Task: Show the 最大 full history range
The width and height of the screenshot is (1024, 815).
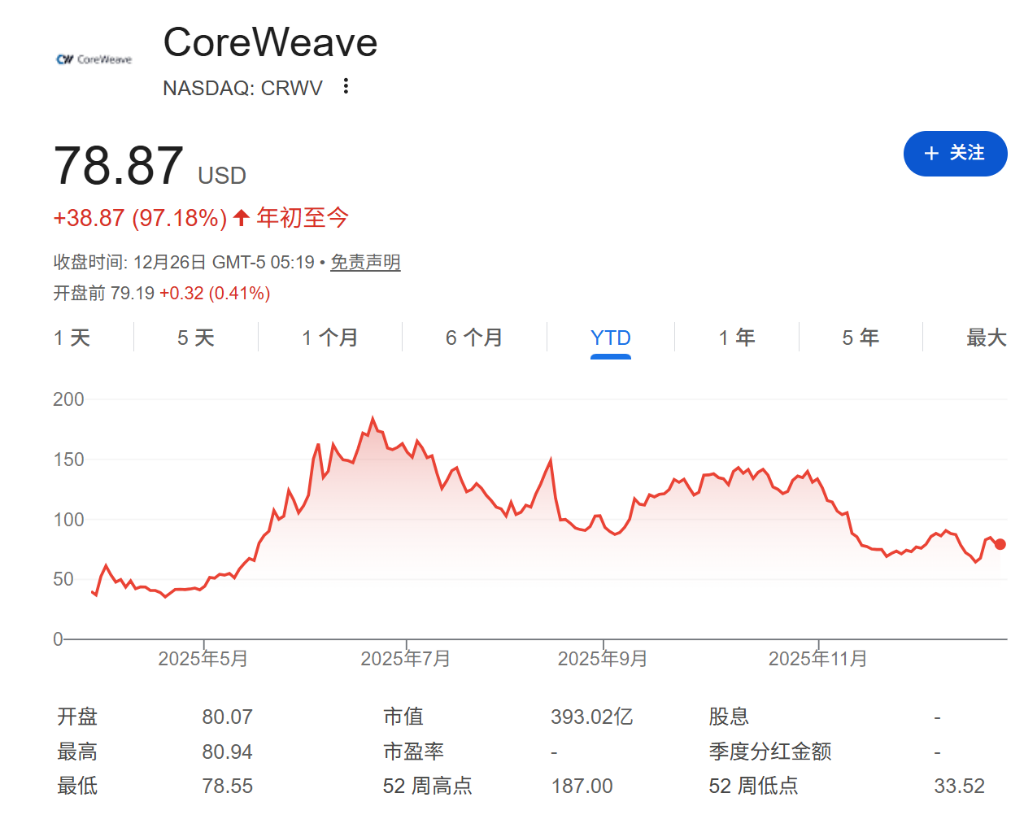Action: (985, 338)
